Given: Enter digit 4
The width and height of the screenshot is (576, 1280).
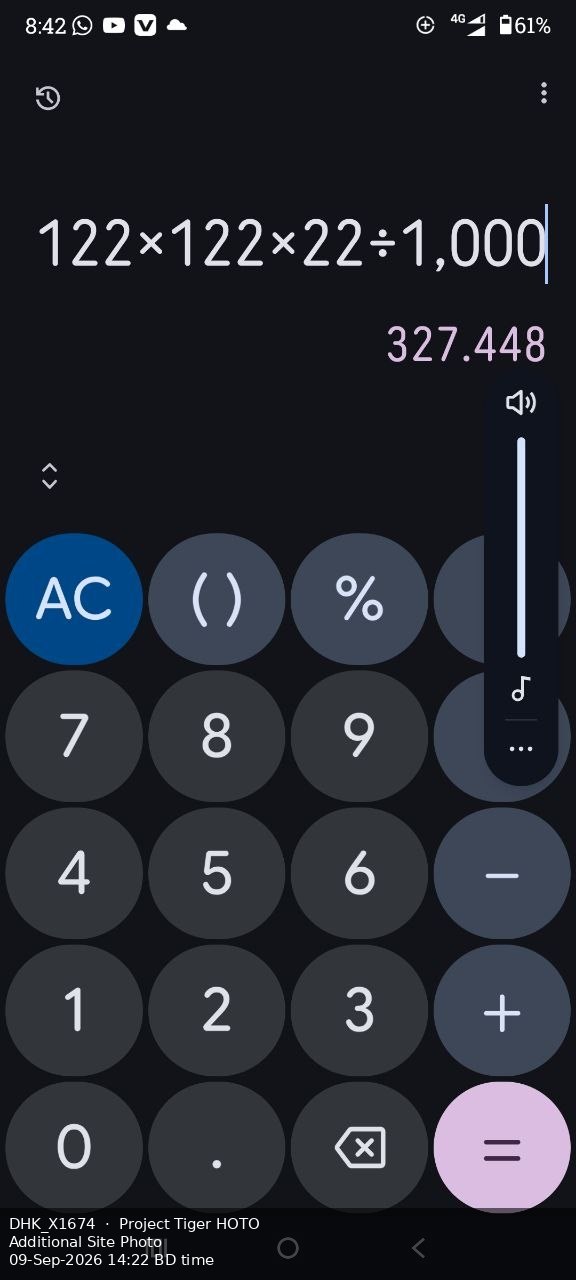Looking at the screenshot, I should pyautogui.click(x=74, y=873).
